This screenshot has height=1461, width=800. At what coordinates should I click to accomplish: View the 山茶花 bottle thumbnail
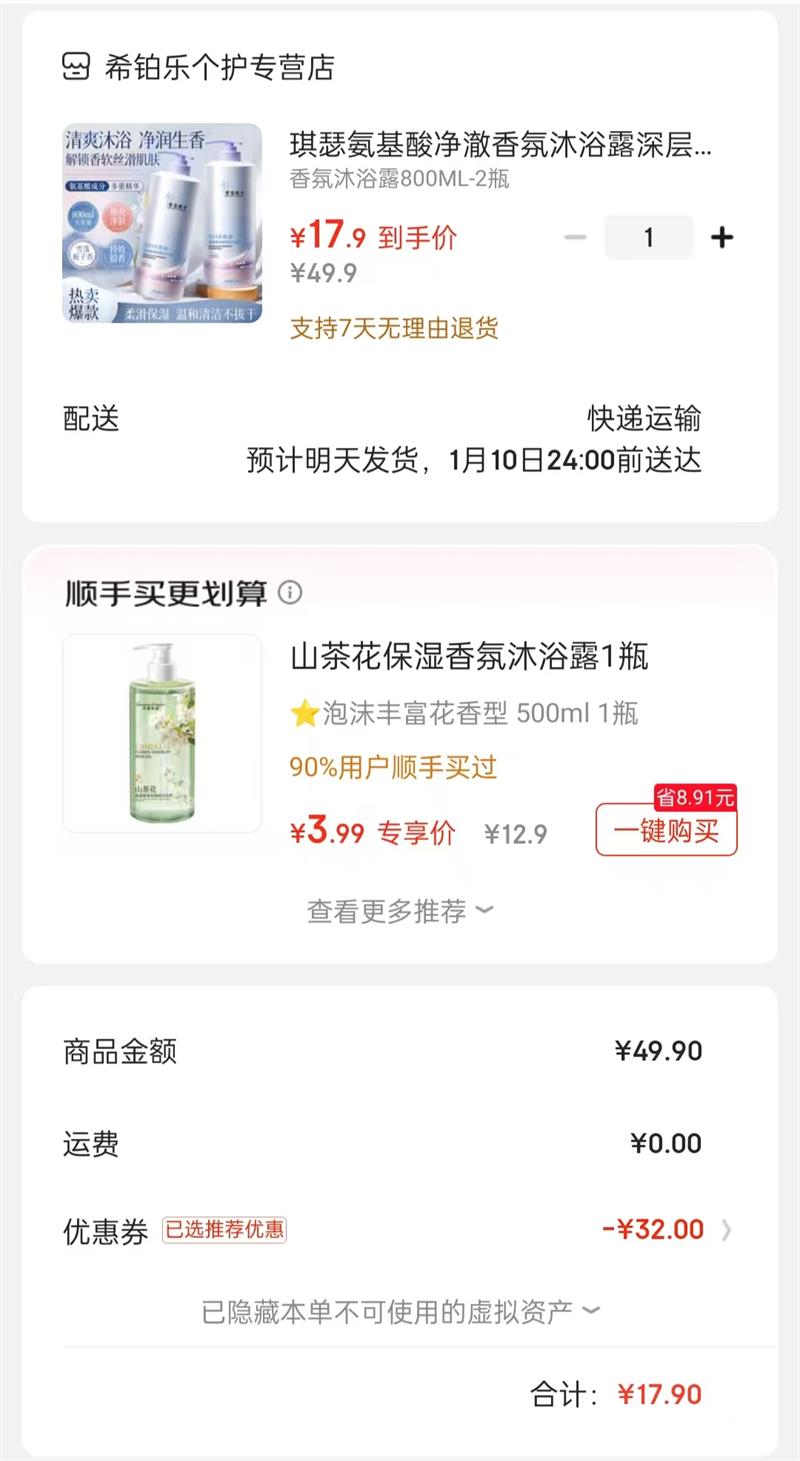tap(160, 733)
